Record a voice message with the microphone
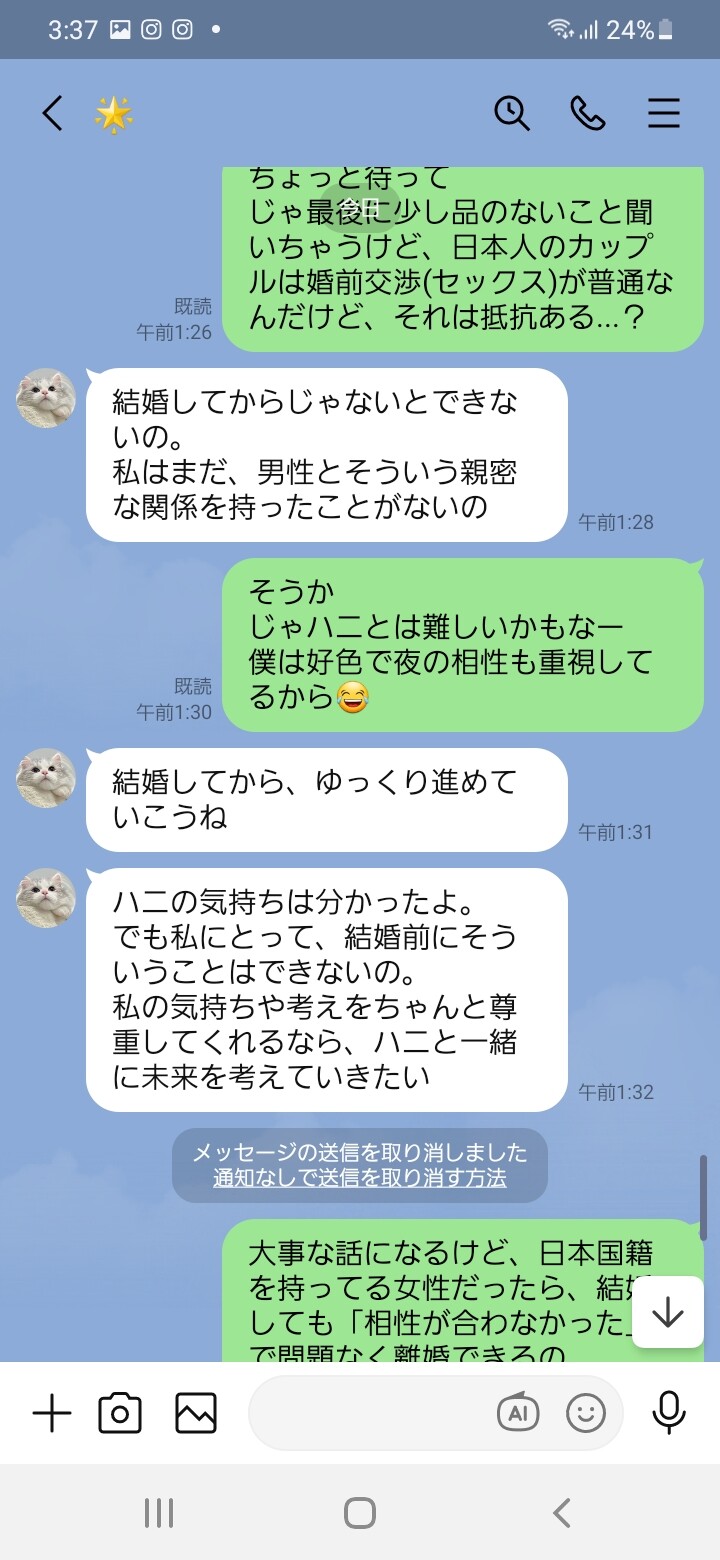Viewport: 720px width, 1560px height. point(668,1413)
